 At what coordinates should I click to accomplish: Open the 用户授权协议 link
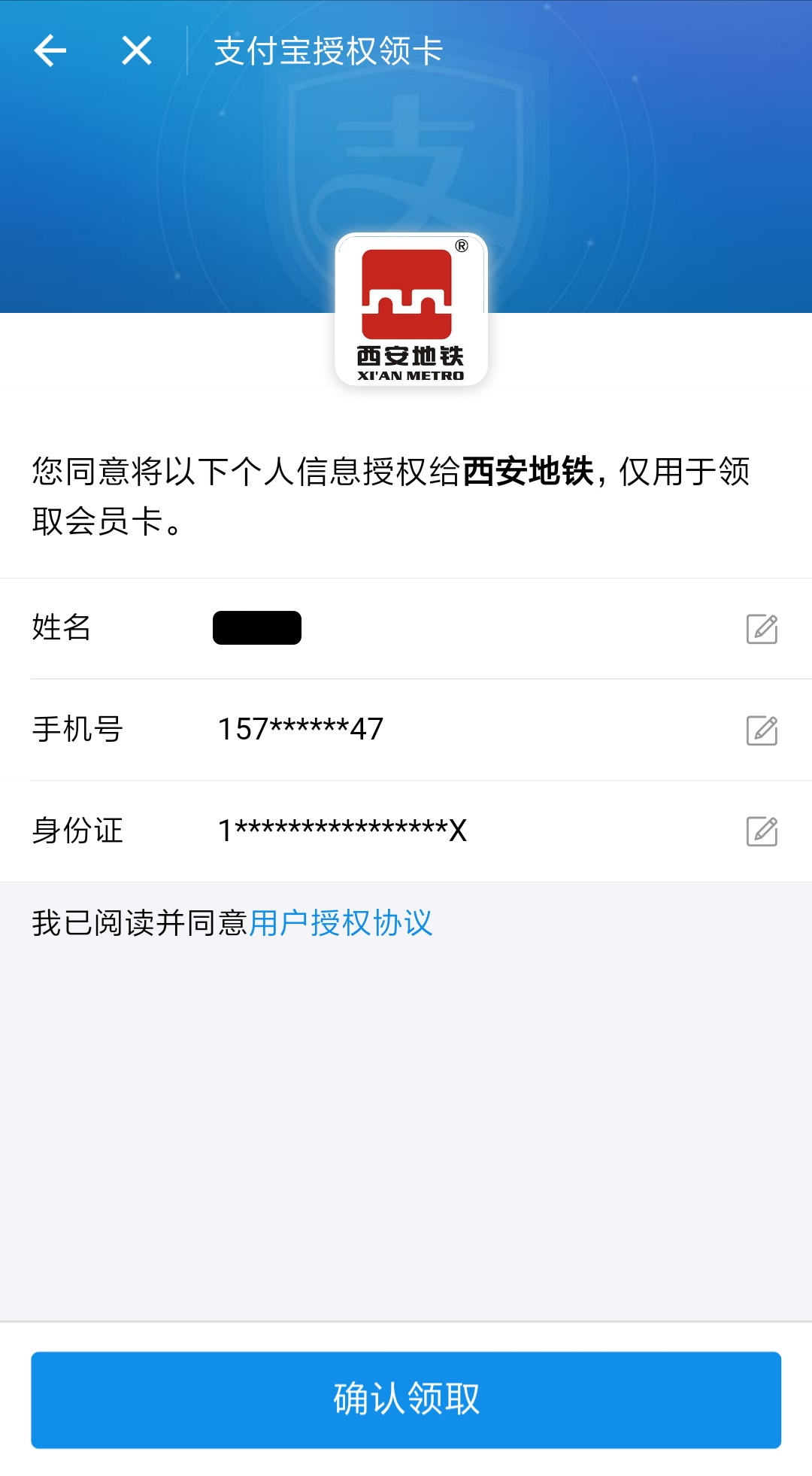341,923
